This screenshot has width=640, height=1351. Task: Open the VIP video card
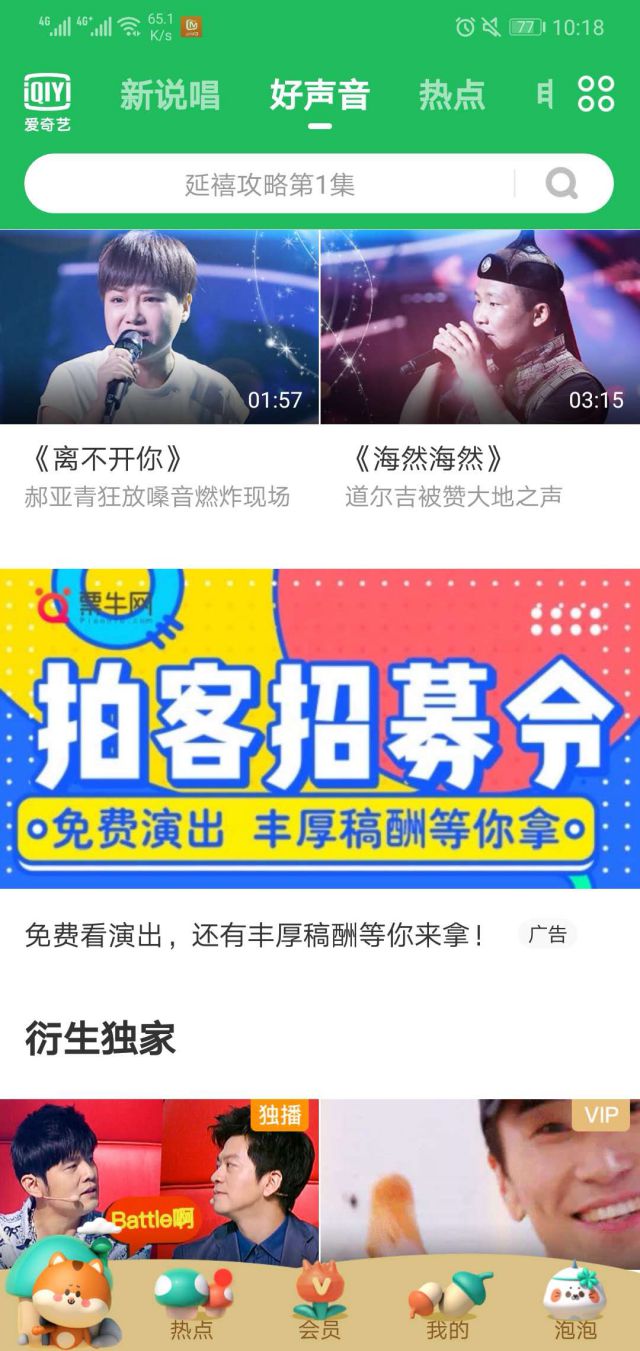pos(480,1180)
